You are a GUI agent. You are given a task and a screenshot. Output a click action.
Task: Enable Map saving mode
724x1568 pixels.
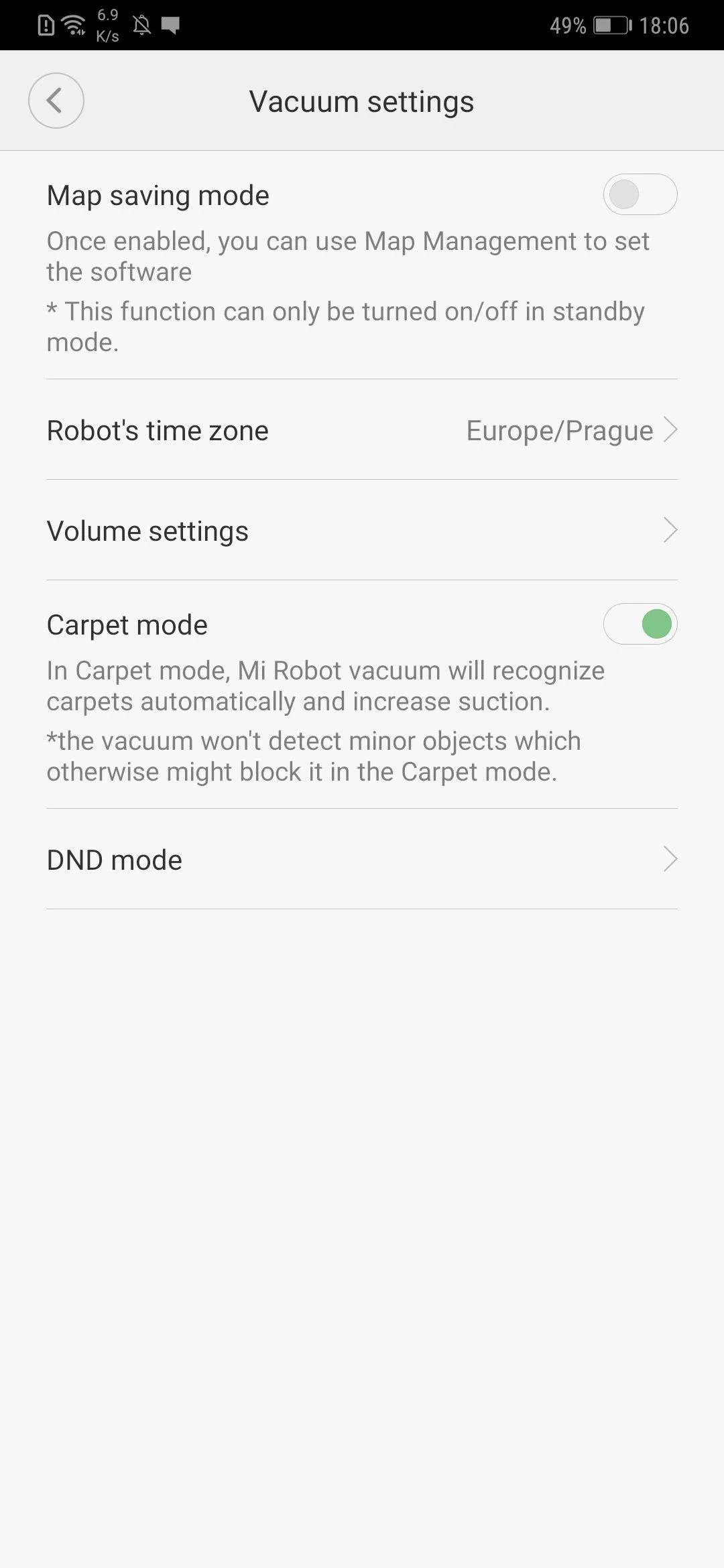[640, 195]
